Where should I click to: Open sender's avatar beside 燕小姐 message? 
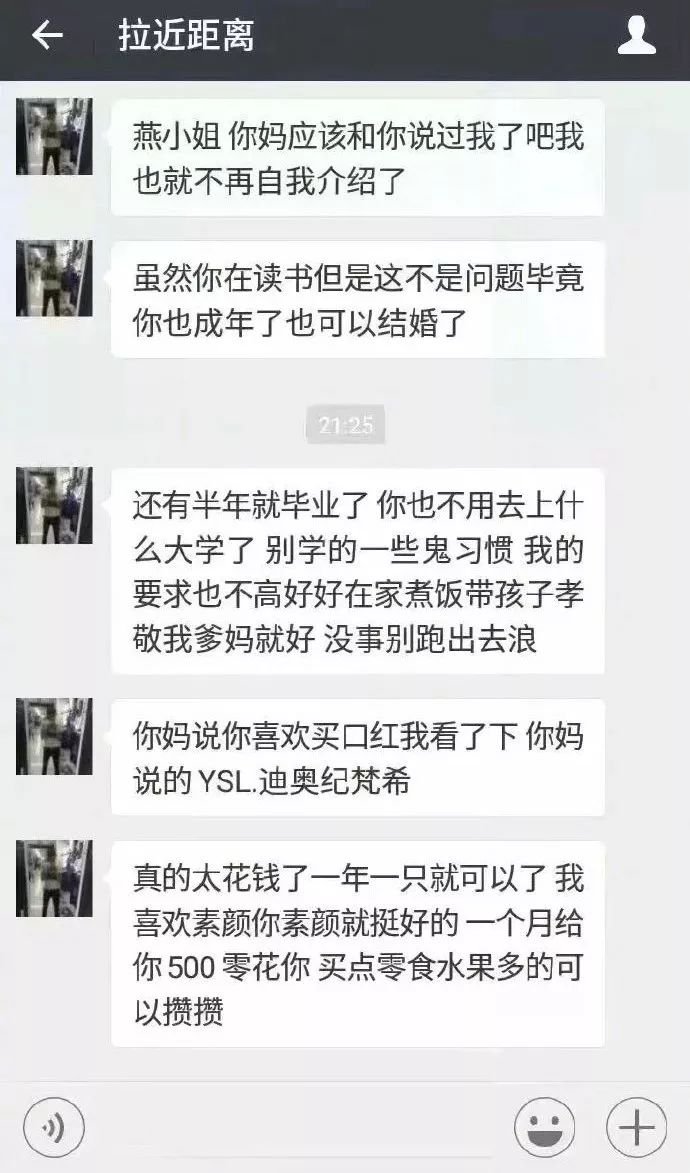(x=54, y=137)
